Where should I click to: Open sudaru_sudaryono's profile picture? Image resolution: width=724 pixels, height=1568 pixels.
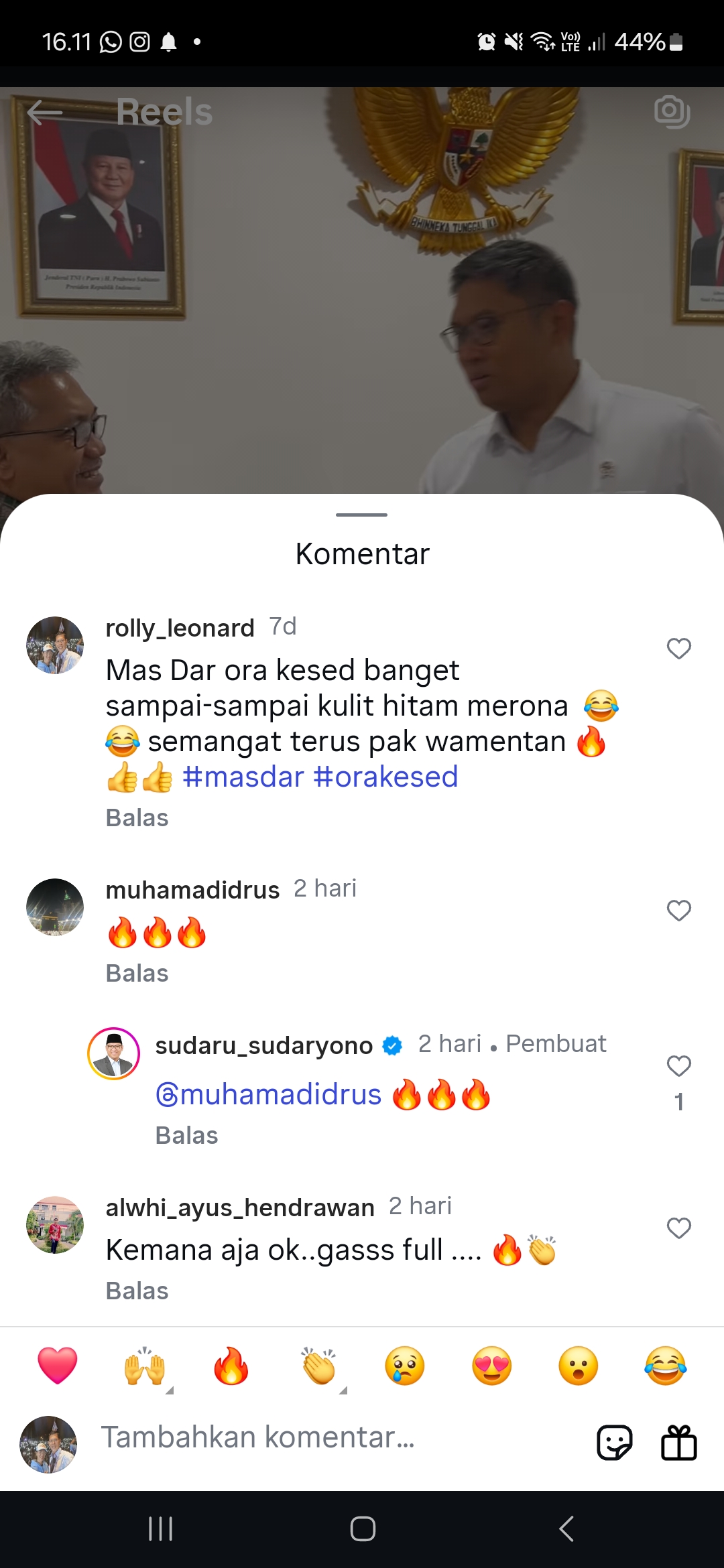click(x=114, y=1053)
